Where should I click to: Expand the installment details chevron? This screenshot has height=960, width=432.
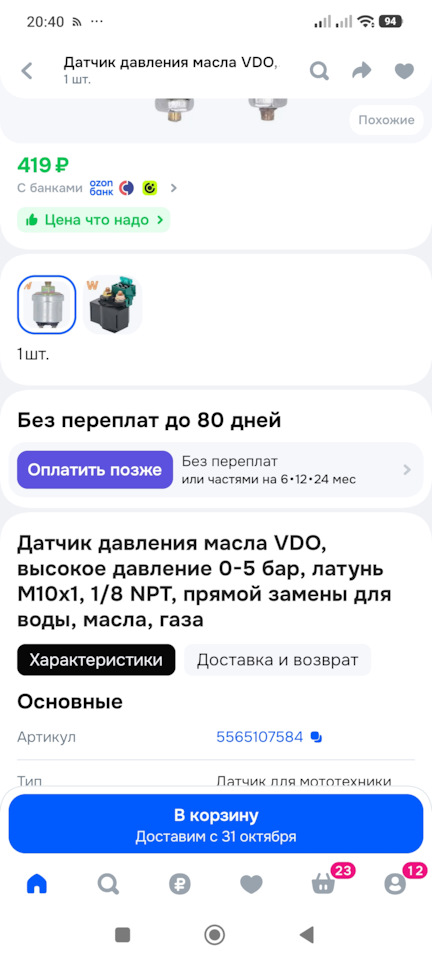pos(407,470)
